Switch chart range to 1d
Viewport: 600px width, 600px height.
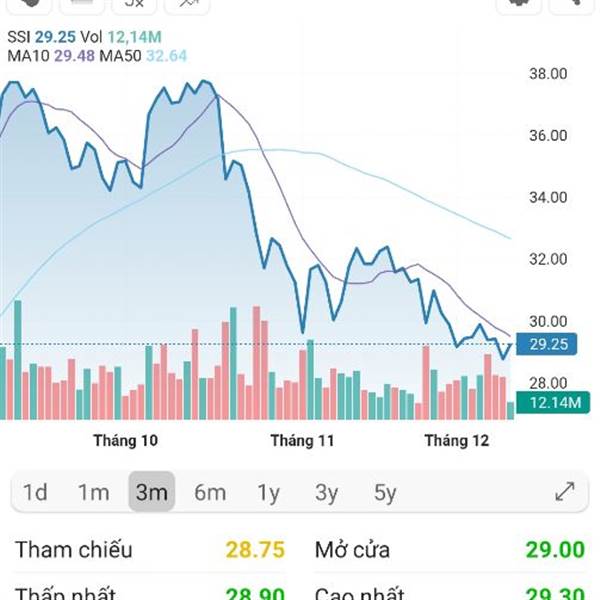click(x=35, y=492)
